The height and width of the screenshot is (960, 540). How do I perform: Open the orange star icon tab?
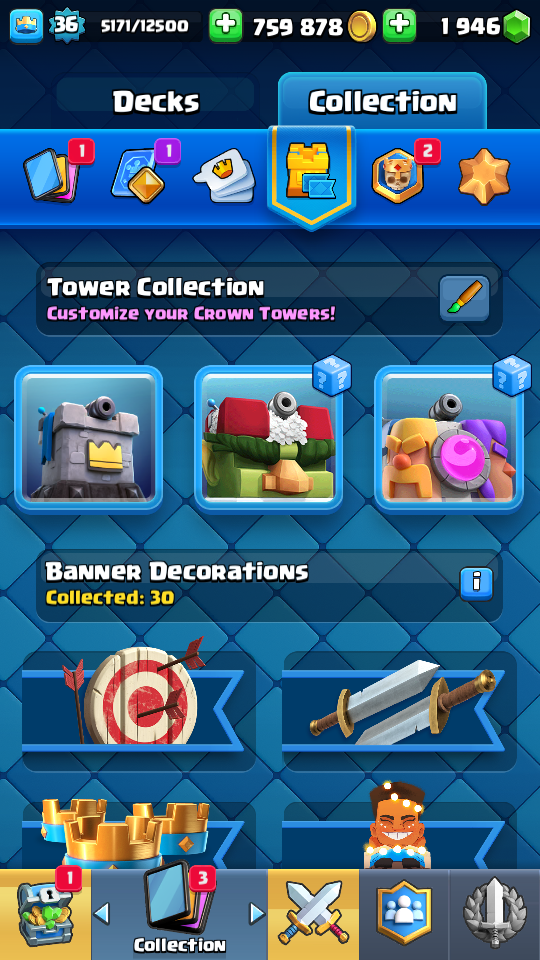(484, 176)
